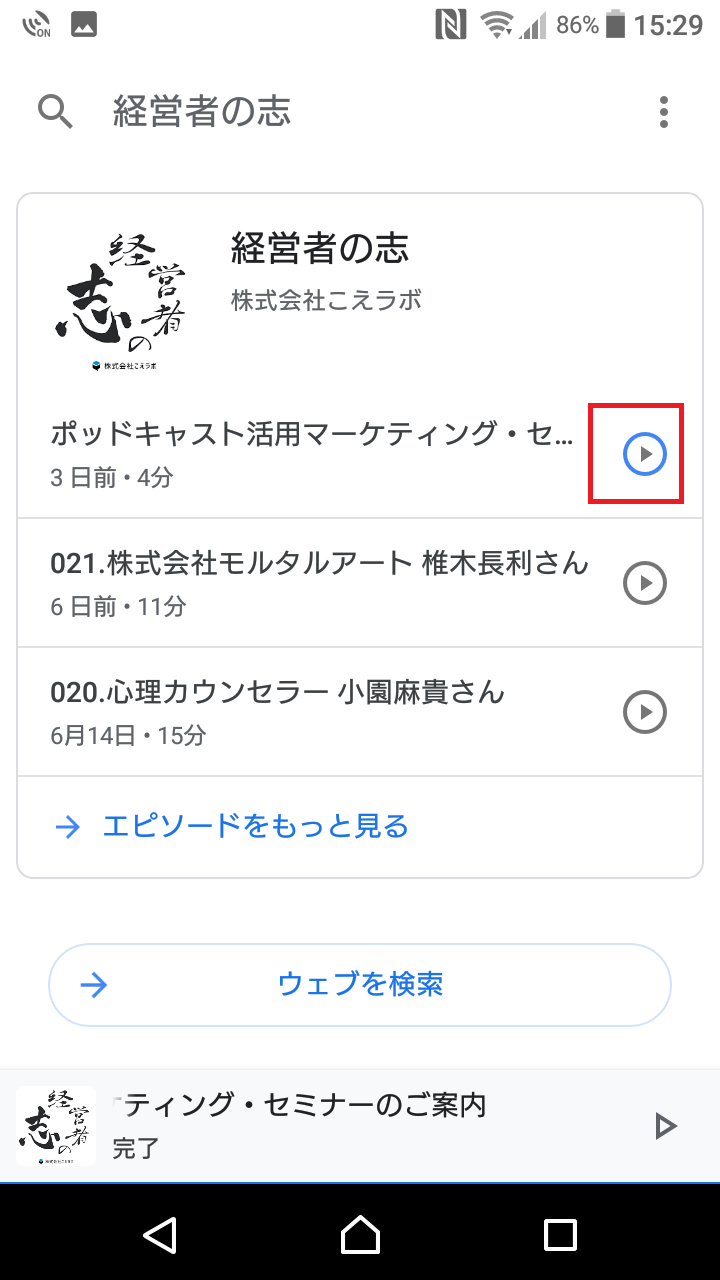Tap the ウェブを検索 button
Image resolution: width=720 pixels, height=1280 pixels.
click(360, 985)
